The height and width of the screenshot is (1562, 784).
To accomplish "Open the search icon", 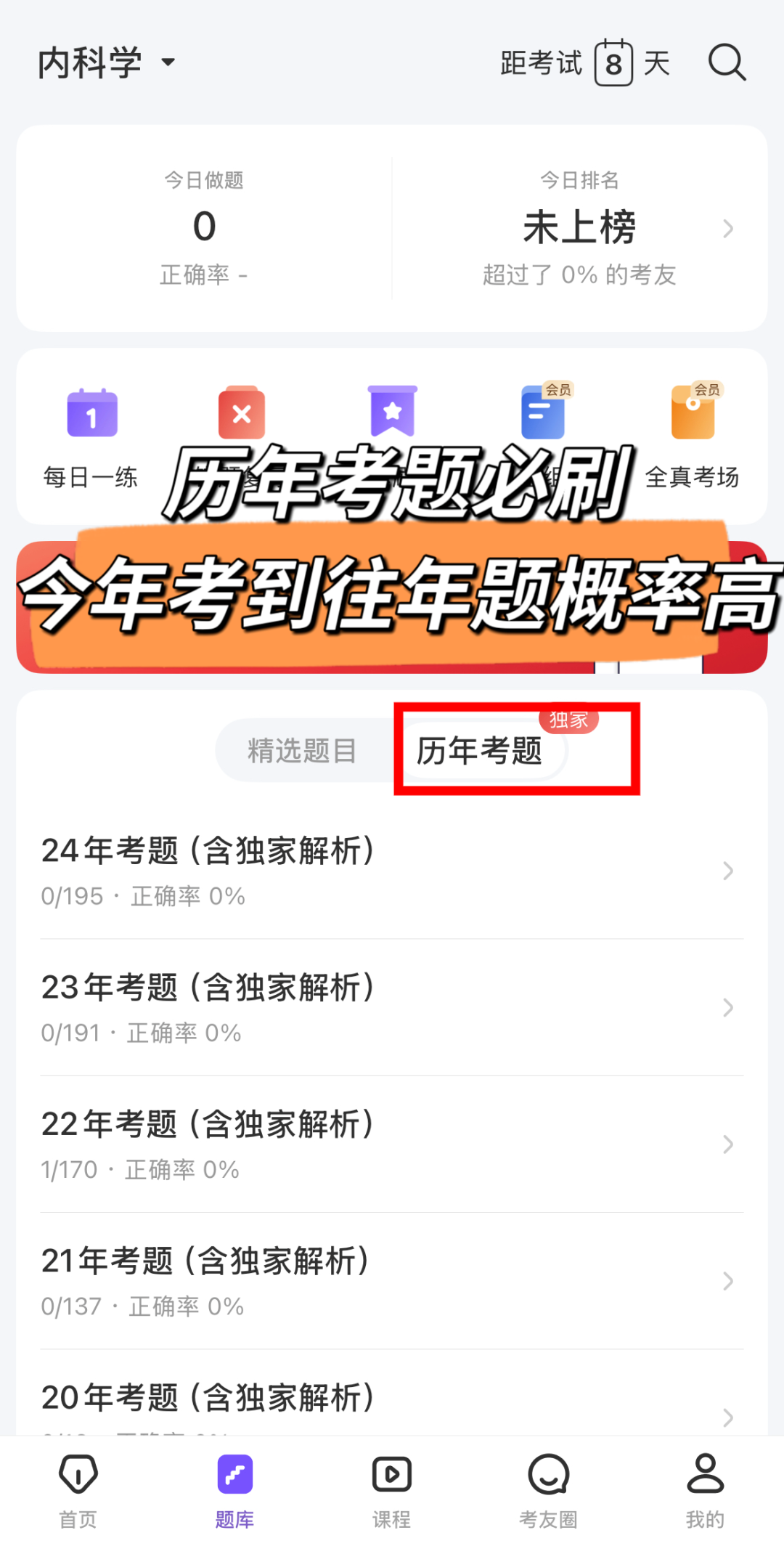I will (727, 62).
